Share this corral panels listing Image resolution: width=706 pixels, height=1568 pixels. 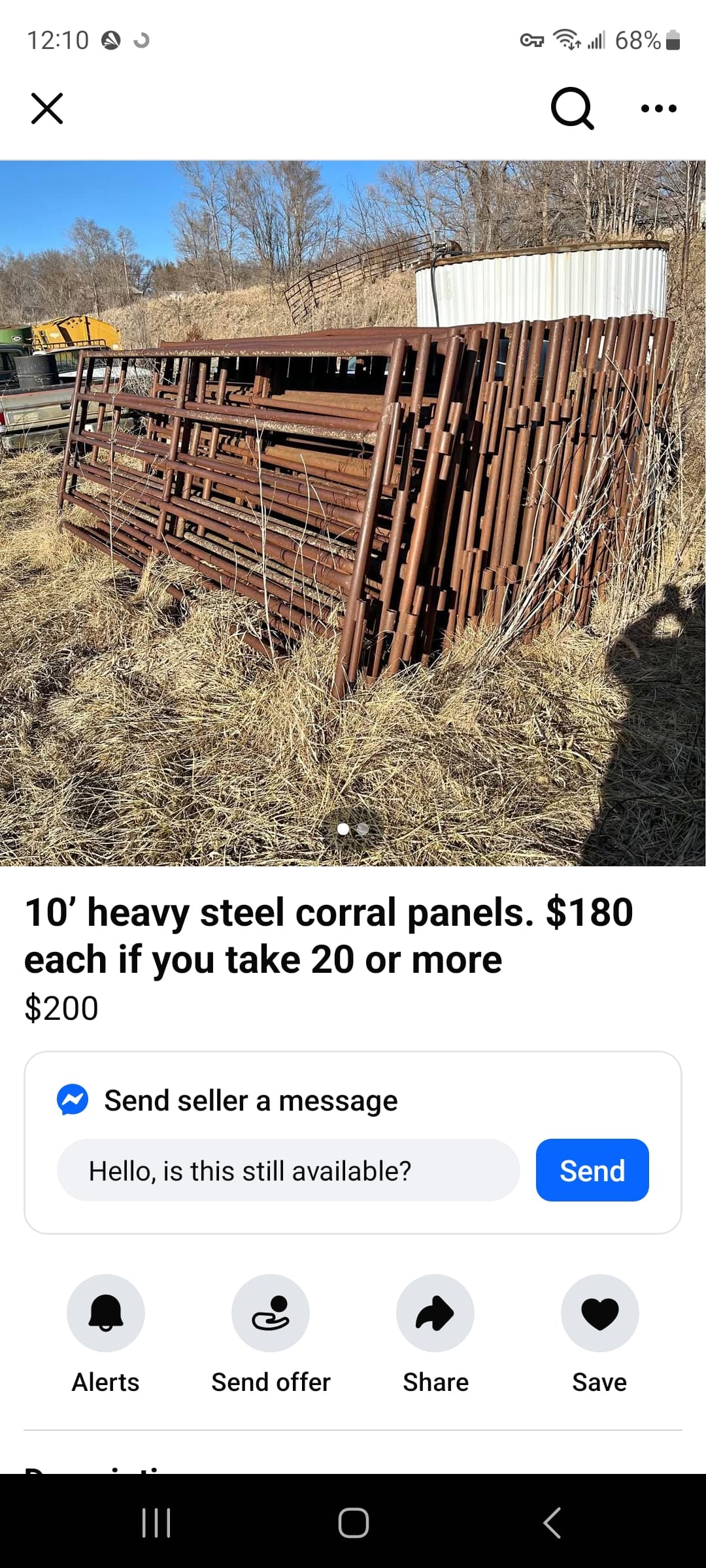pos(435,1313)
